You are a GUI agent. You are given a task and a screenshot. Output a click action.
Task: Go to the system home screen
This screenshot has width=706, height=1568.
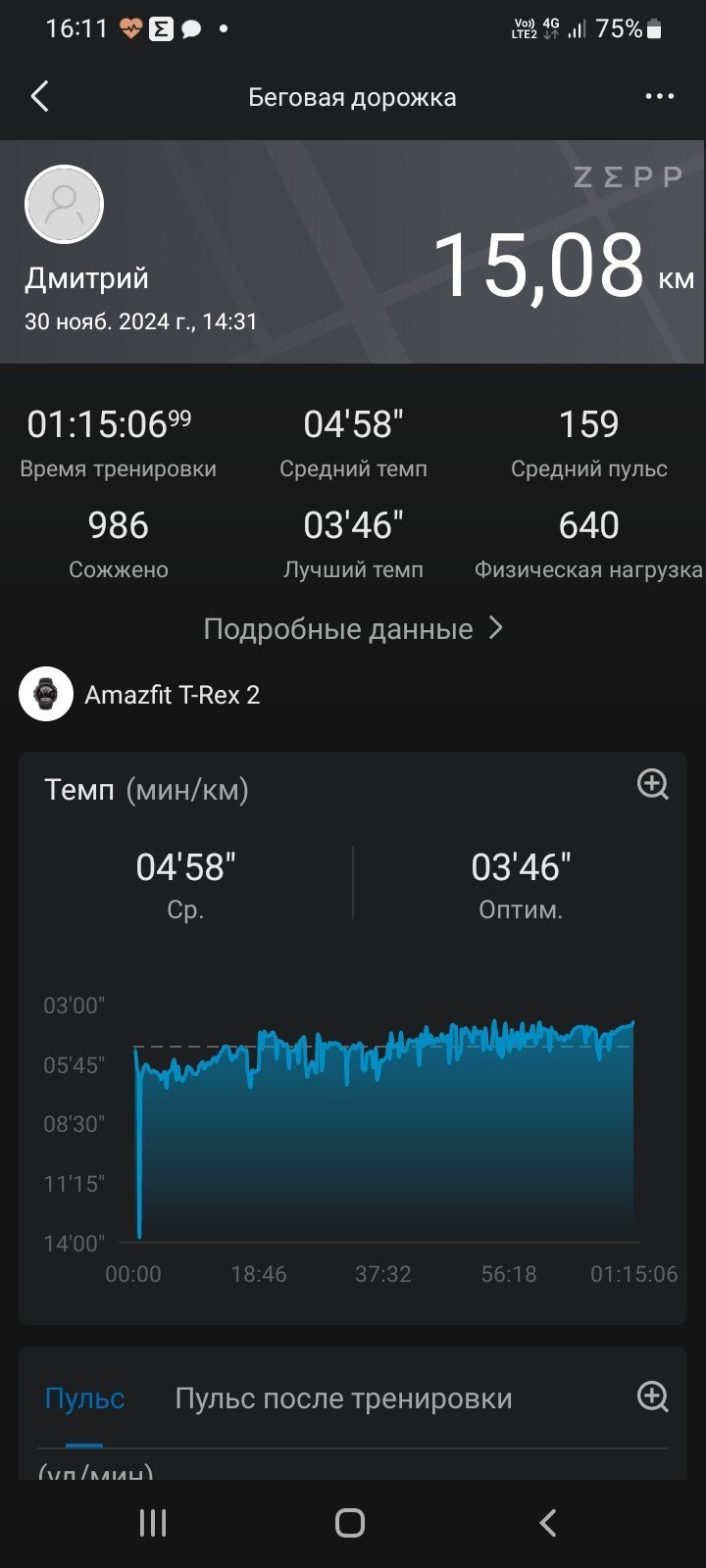(350, 1522)
